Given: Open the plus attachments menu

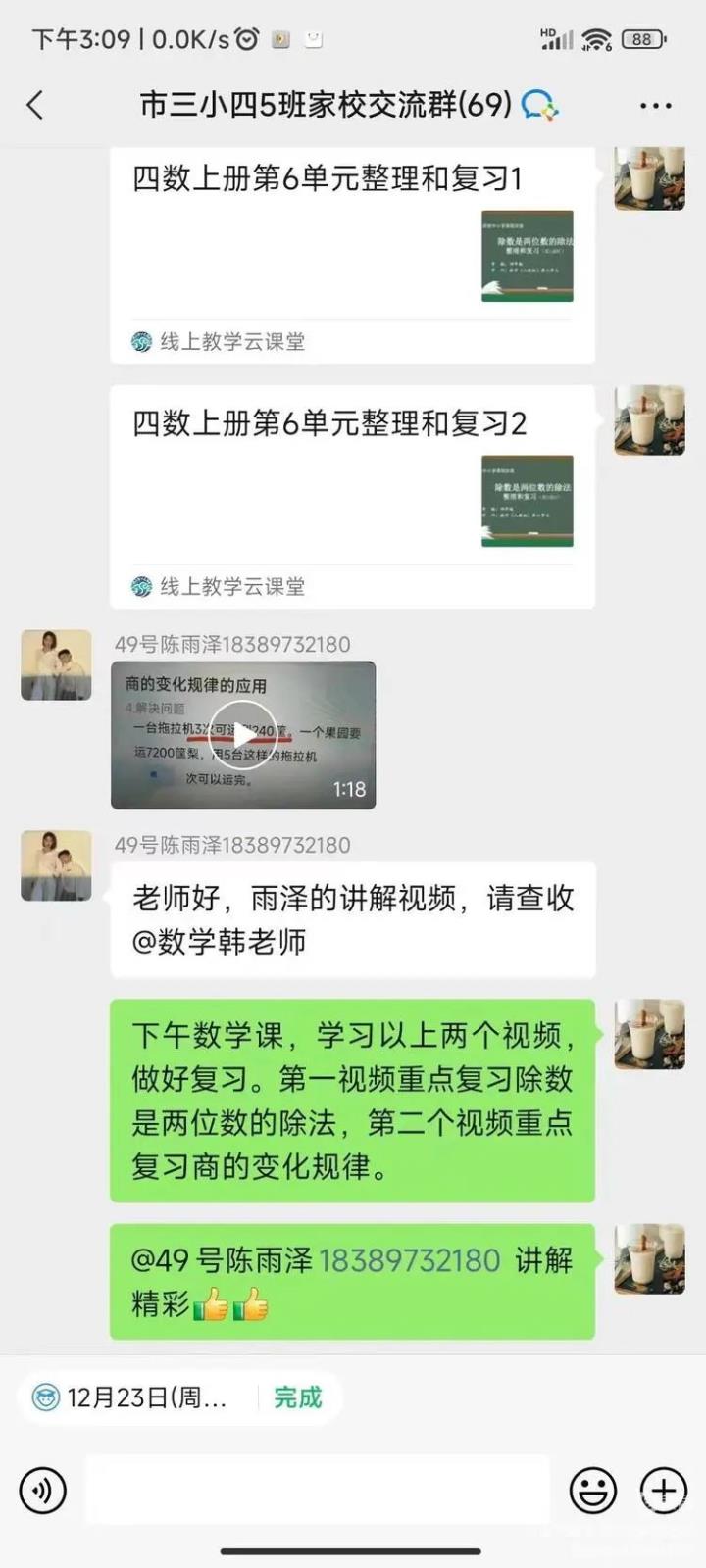Looking at the screenshot, I should (x=664, y=1491).
